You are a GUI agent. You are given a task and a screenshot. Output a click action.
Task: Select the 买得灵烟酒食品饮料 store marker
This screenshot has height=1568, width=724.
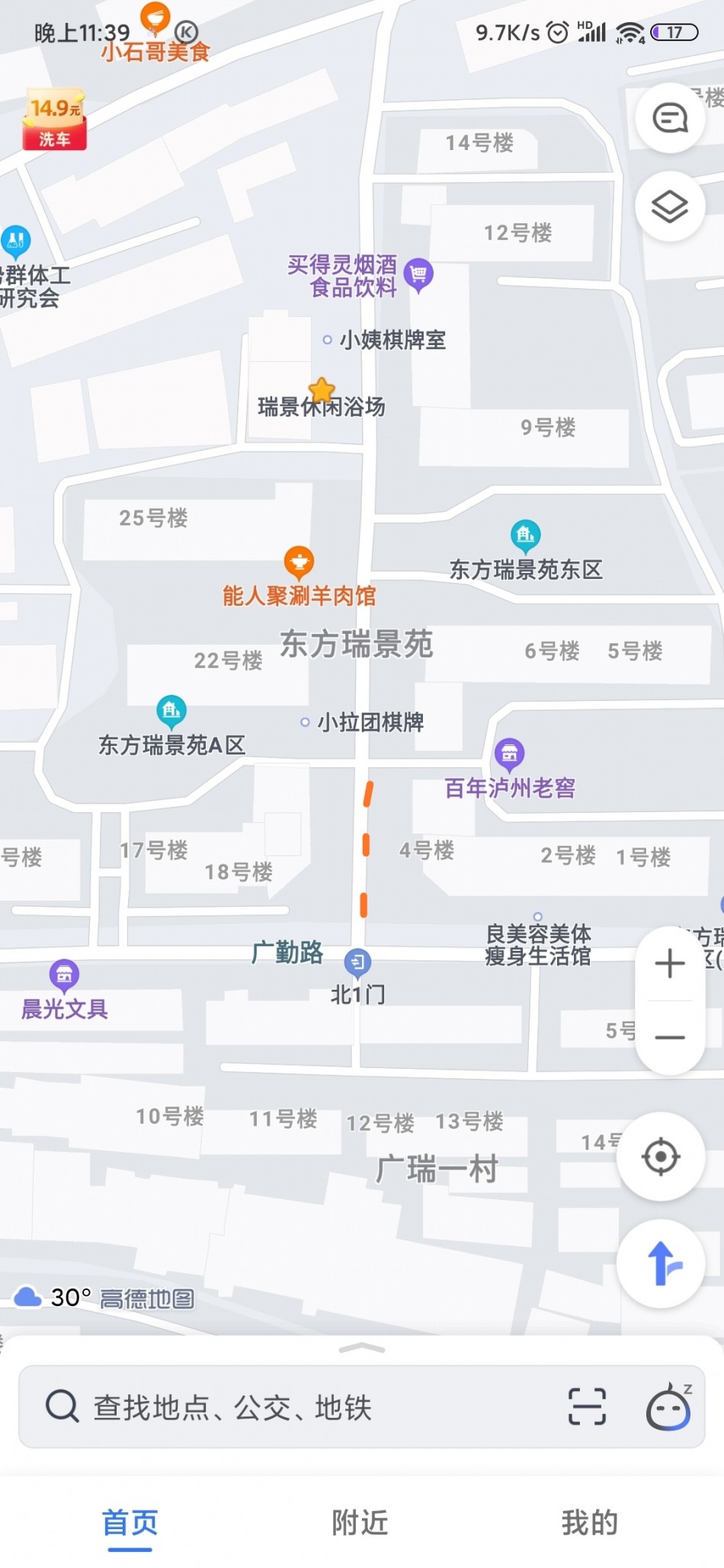point(418,274)
